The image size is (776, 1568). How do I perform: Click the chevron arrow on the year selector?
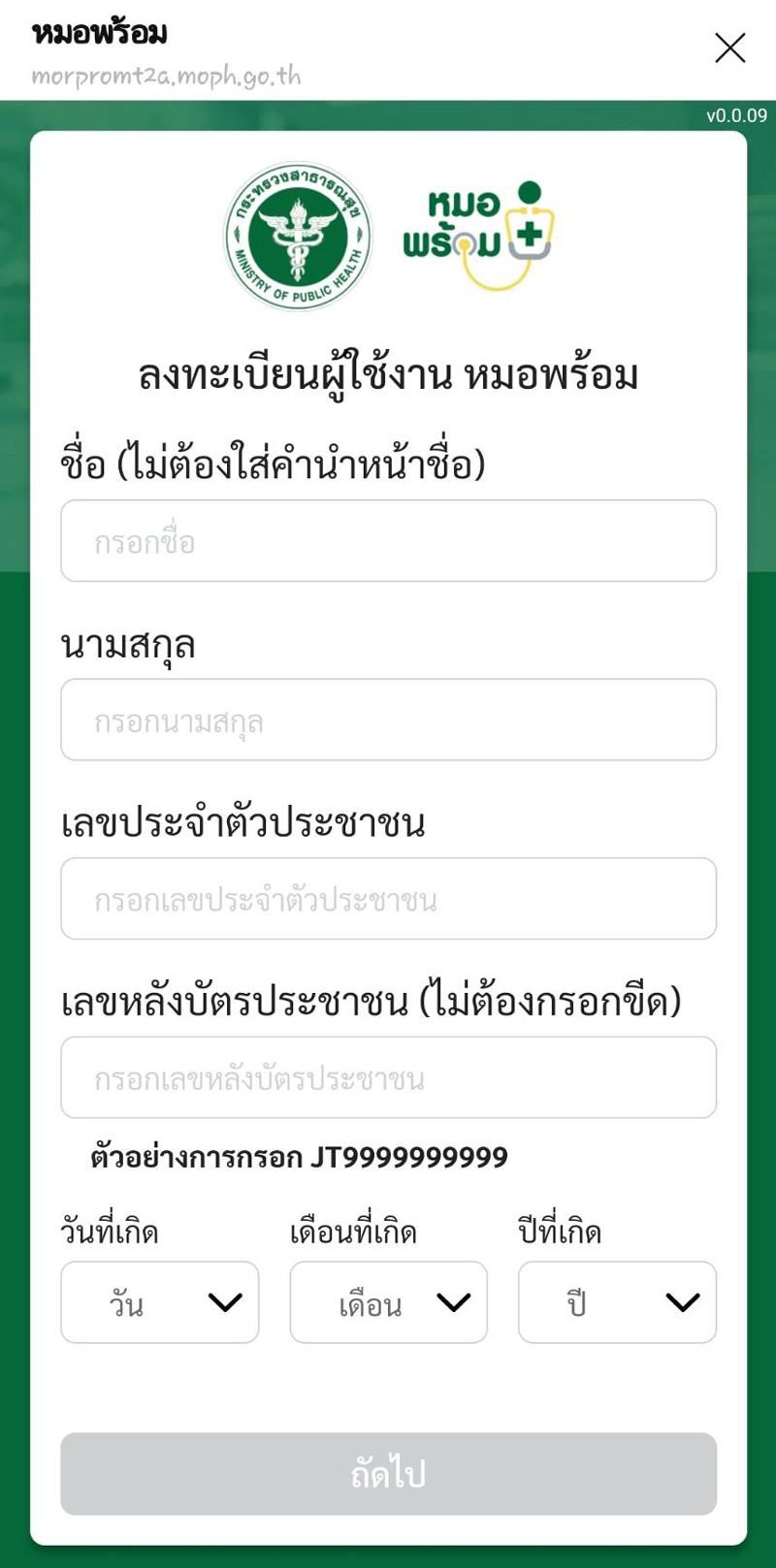683,1302
